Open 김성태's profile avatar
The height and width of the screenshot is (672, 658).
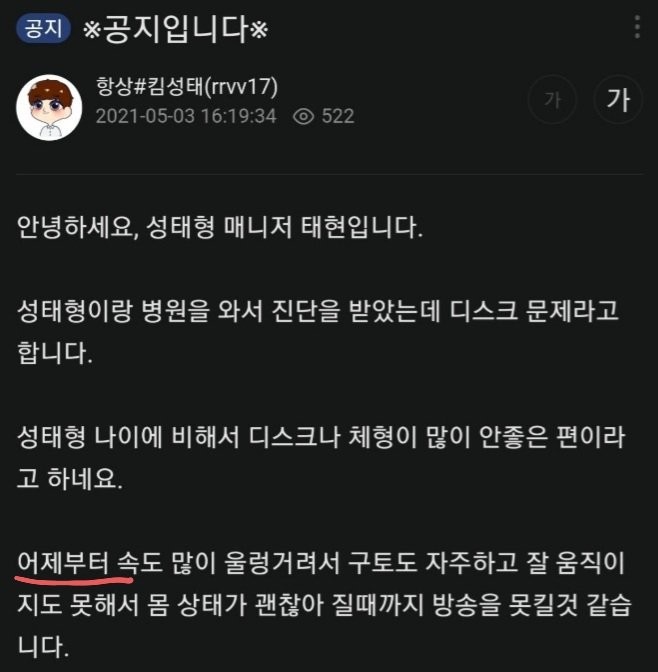(49, 106)
